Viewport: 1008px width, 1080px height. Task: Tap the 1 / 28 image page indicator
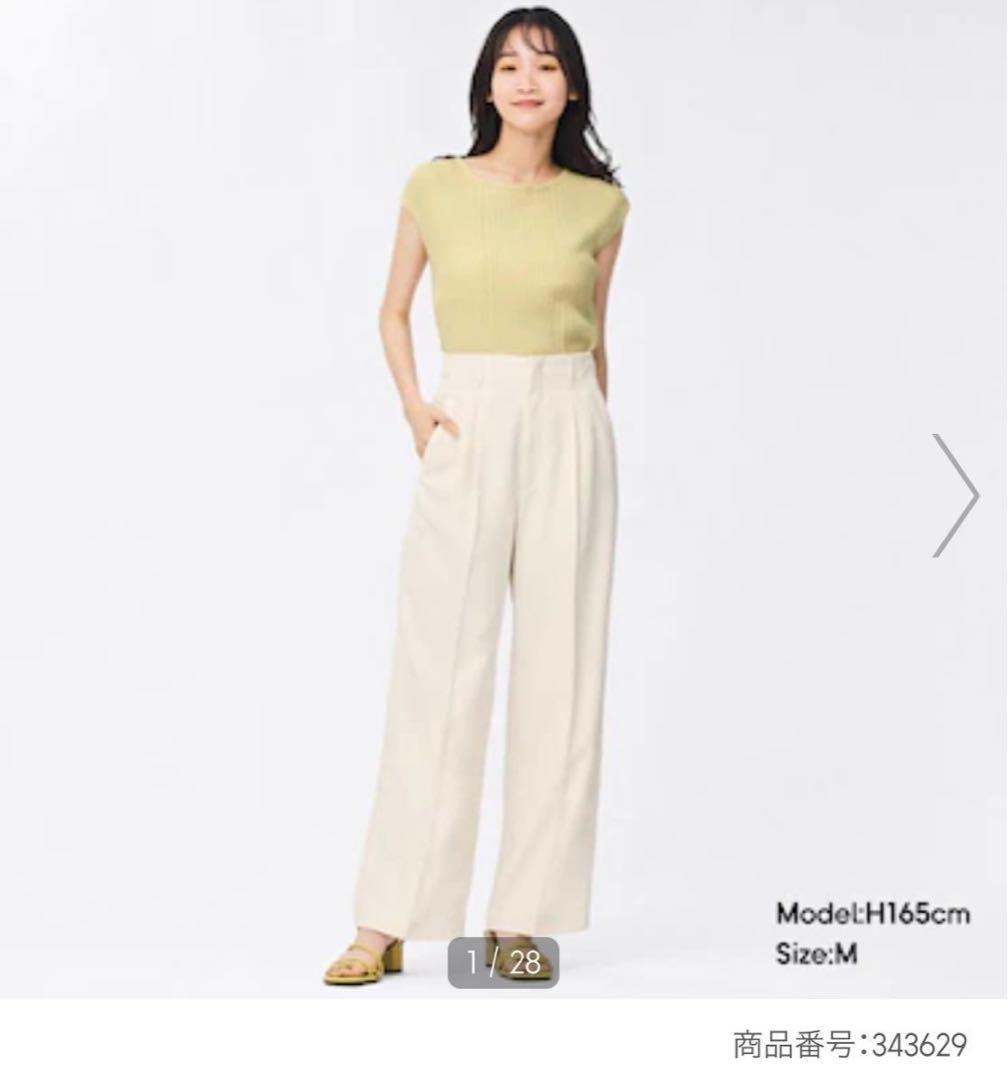tap(502, 963)
